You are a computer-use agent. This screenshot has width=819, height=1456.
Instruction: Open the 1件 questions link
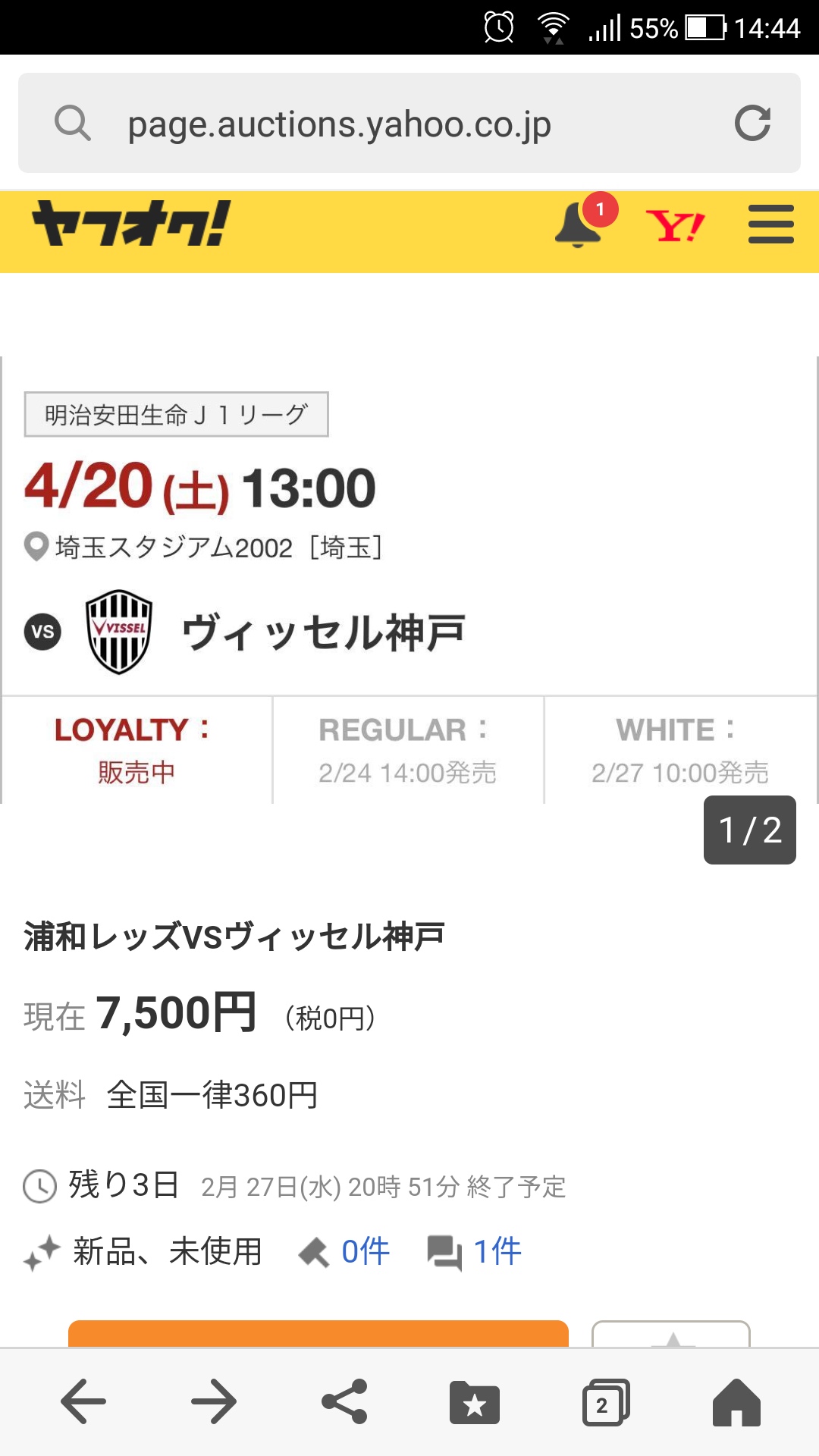pyautogui.click(x=497, y=1251)
